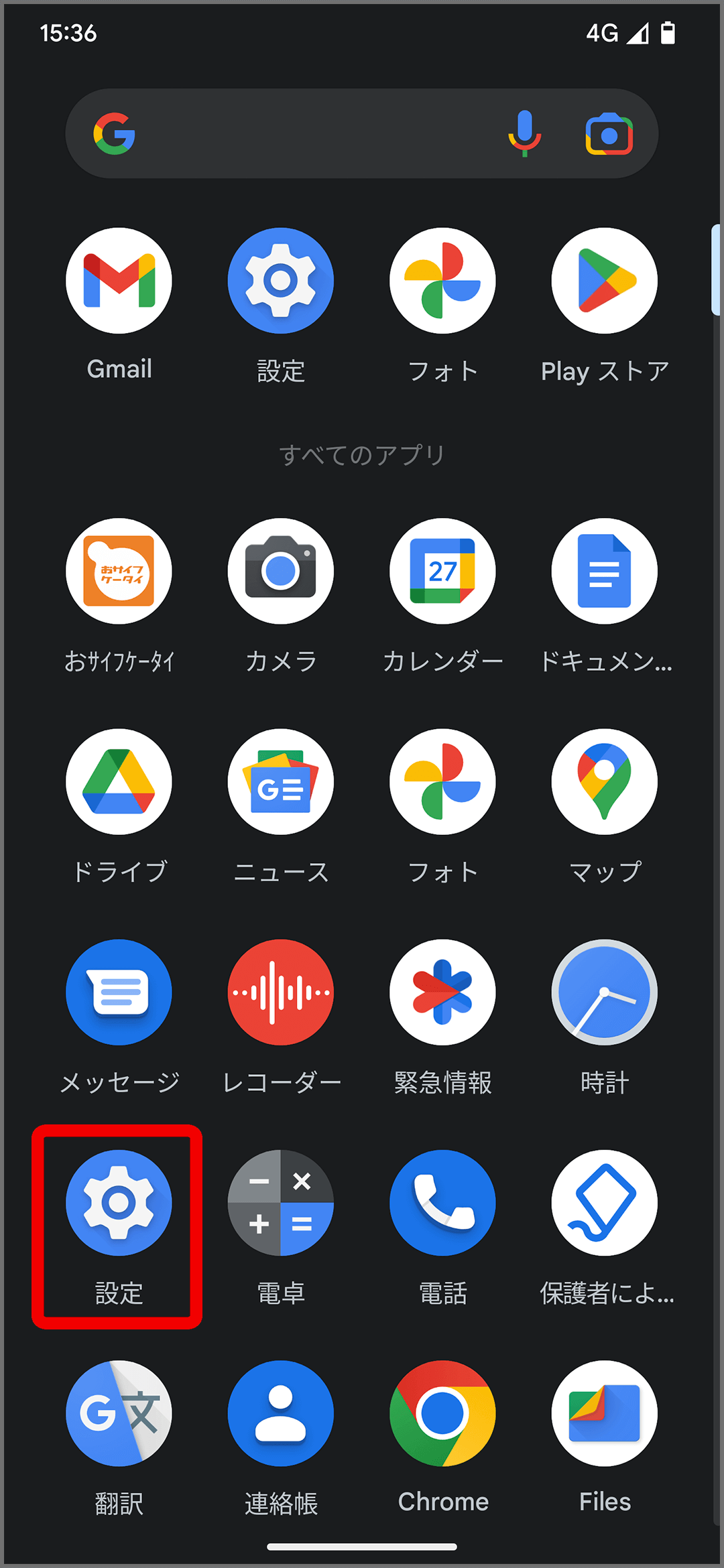Tap the red-highlighted 設定 app

tap(119, 1203)
